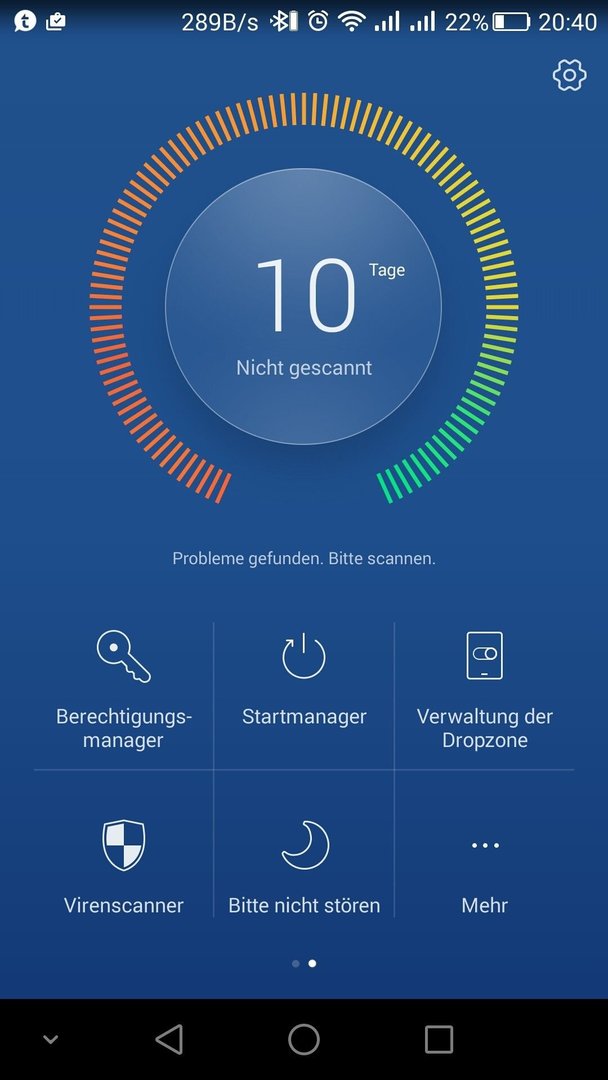Hide the navigation bar with the chevron
Viewport: 608px width, 1080px height.
click(50, 1039)
